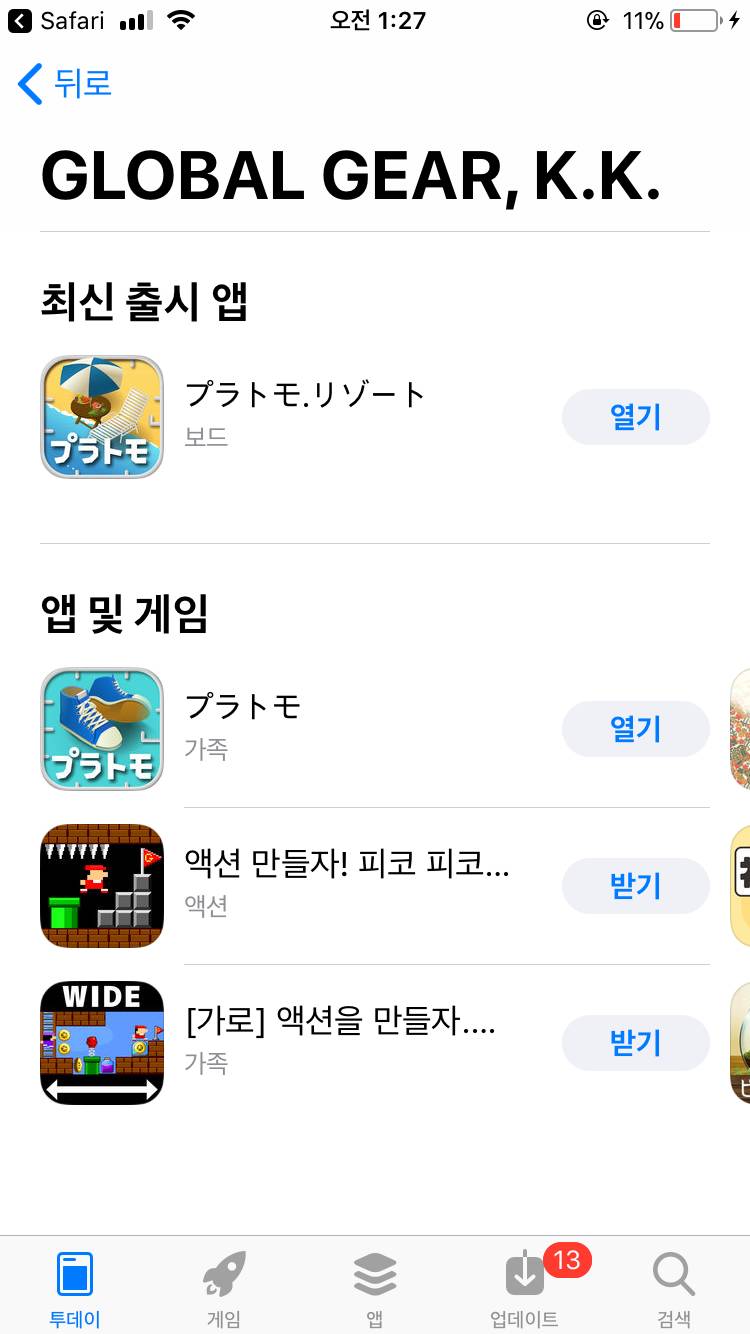Tap the WIDE landscape action game icon
750x1334 pixels.
coord(101,1043)
